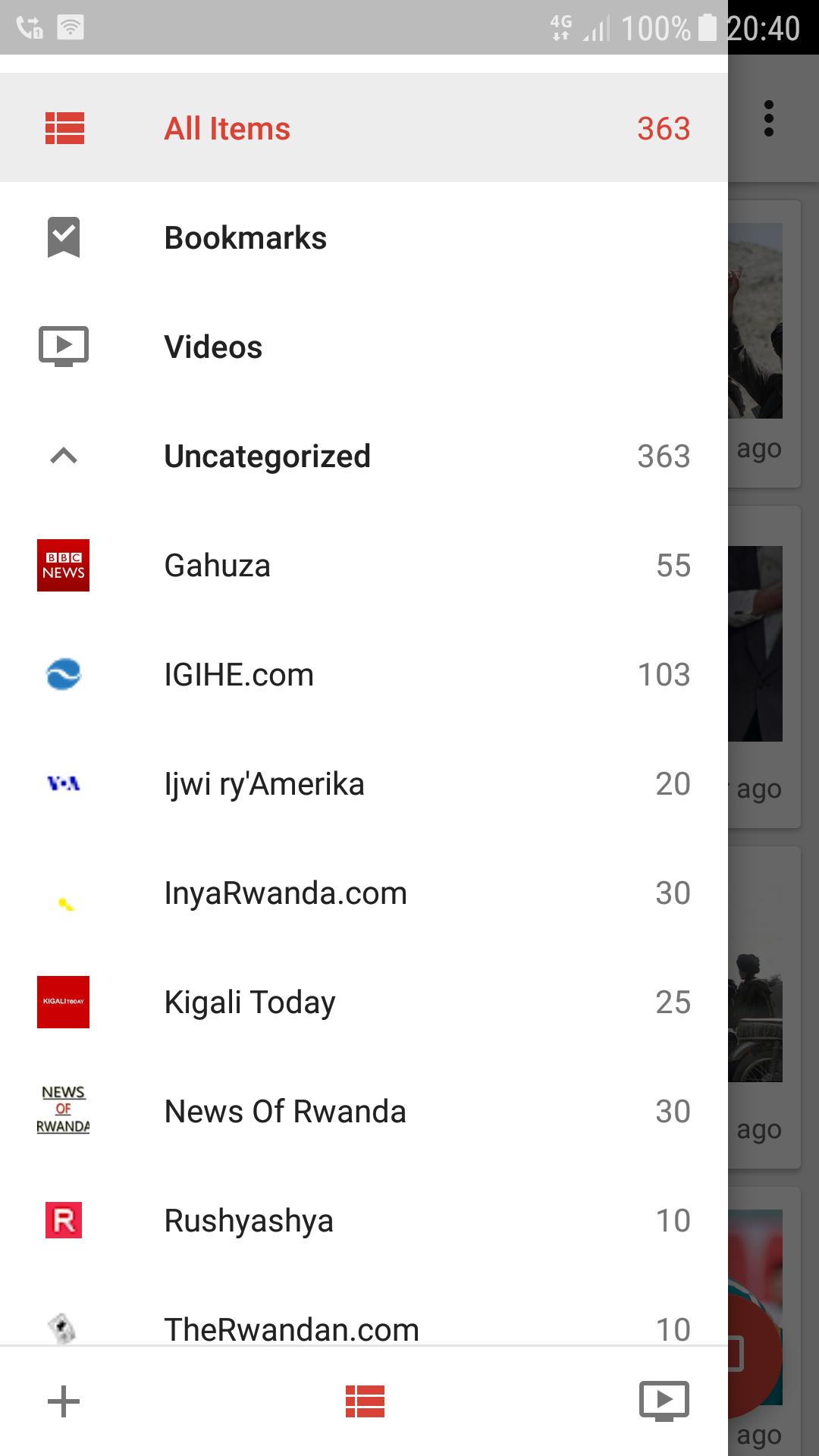819x1456 pixels.
Task: Select the IGIHE.com feed icon
Action: pyautogui.click(x=63, y=674)
